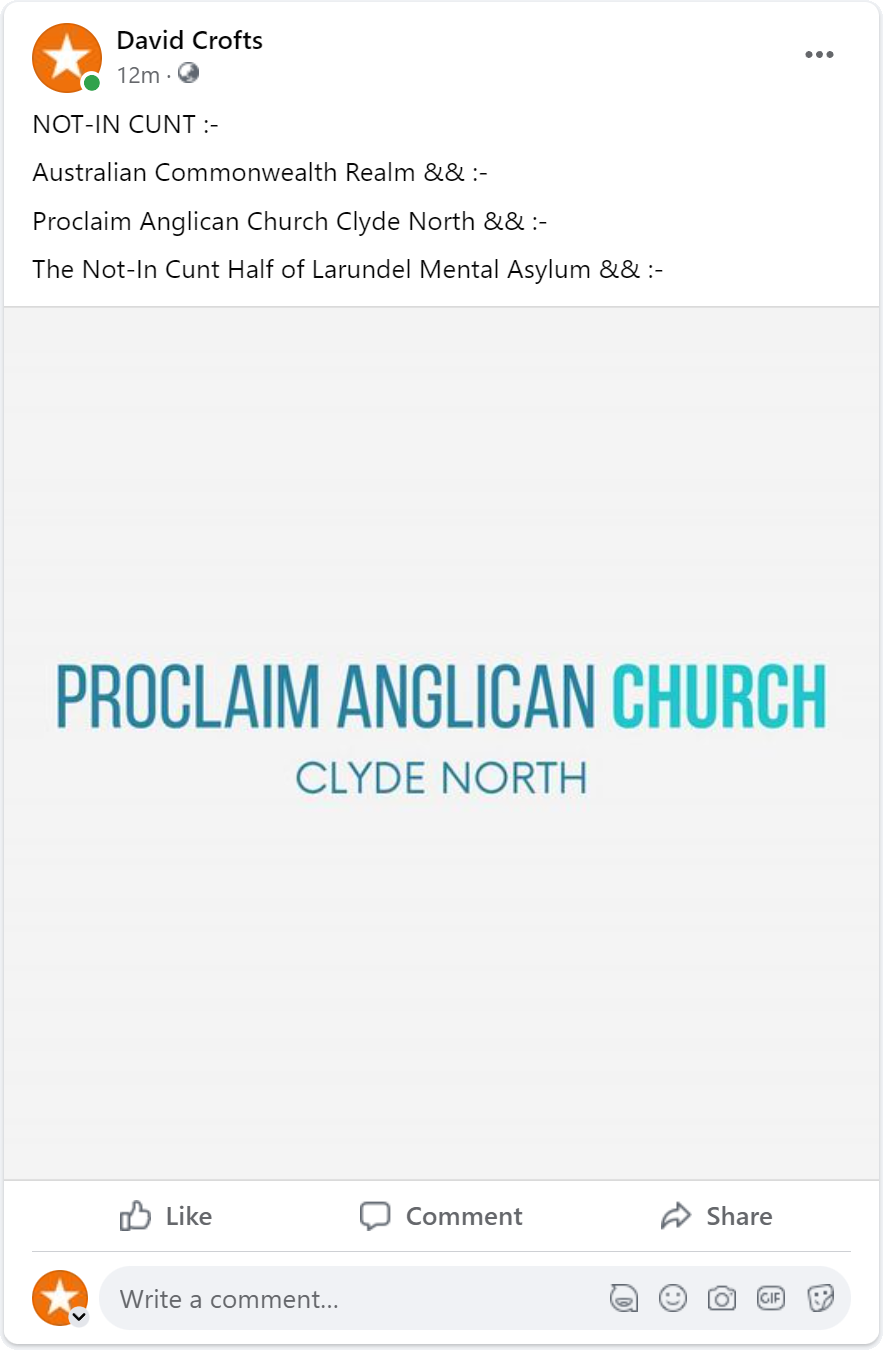Screen dimensions: 883x1350
Task: Share this post
Action: click(x=716, y=1216)
